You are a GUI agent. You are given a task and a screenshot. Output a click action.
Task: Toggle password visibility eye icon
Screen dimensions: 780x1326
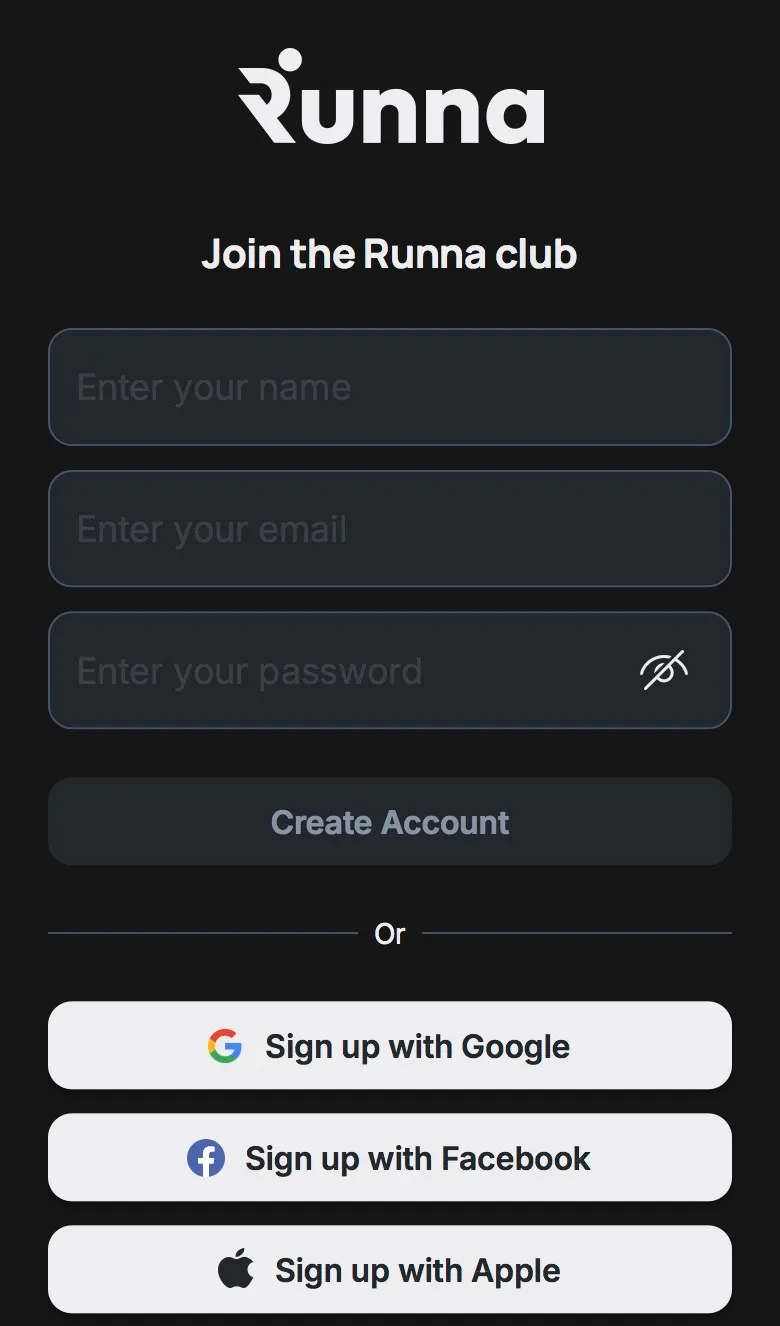click(664, 670)
